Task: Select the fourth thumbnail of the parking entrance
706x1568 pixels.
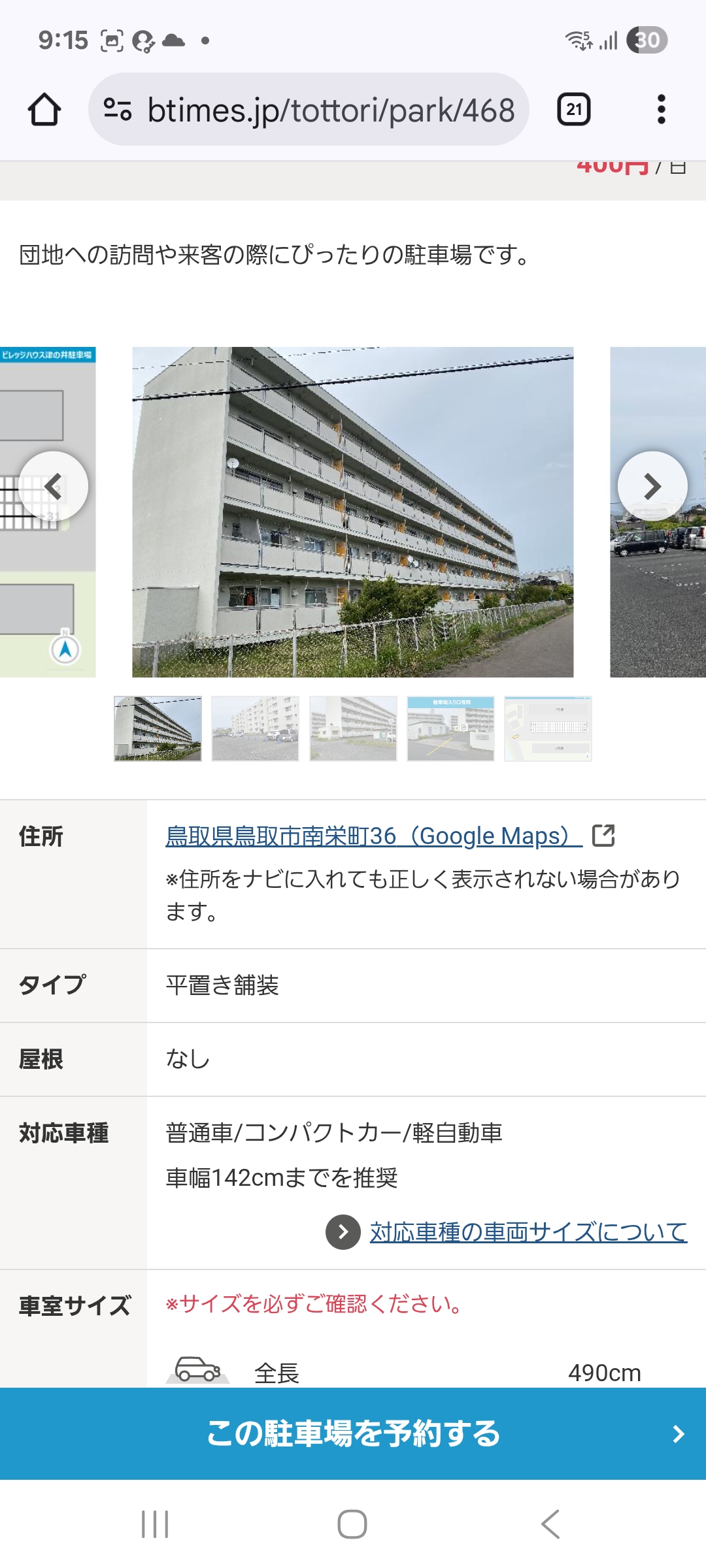Action: click(x=450, y=728)
